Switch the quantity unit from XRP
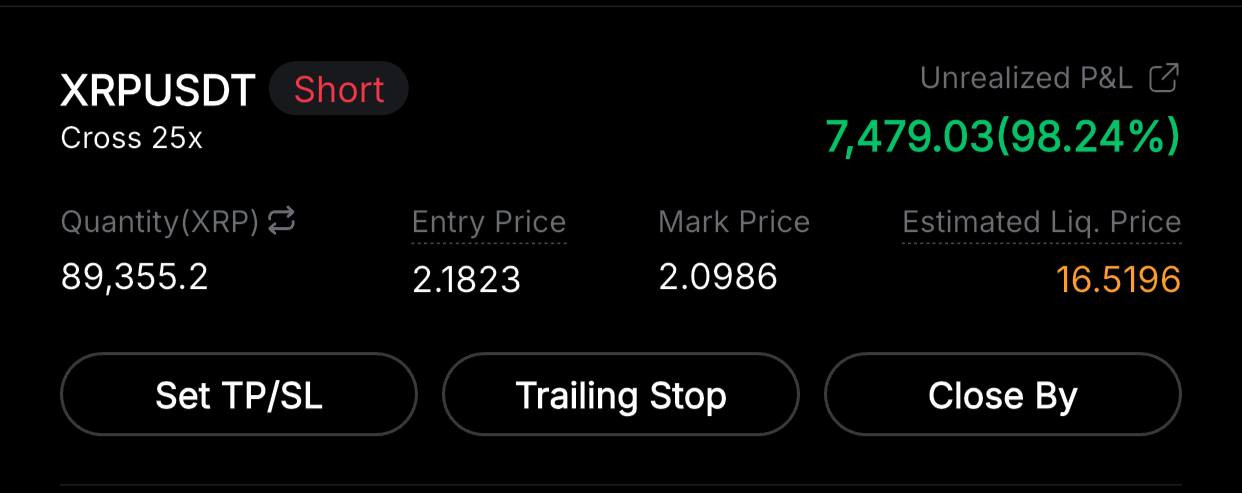 (282, 222)
